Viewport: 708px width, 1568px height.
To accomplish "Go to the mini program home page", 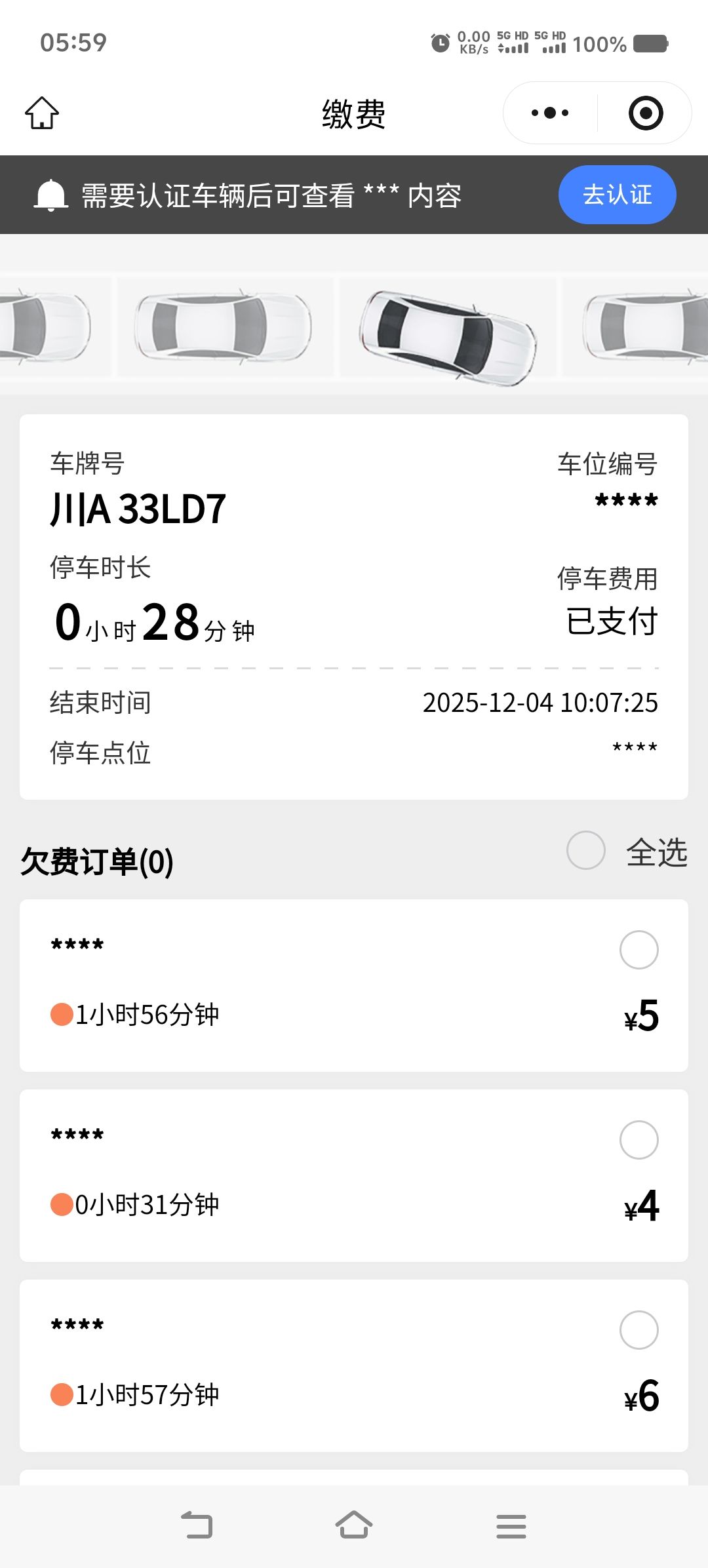I will (x=42, y=113).
